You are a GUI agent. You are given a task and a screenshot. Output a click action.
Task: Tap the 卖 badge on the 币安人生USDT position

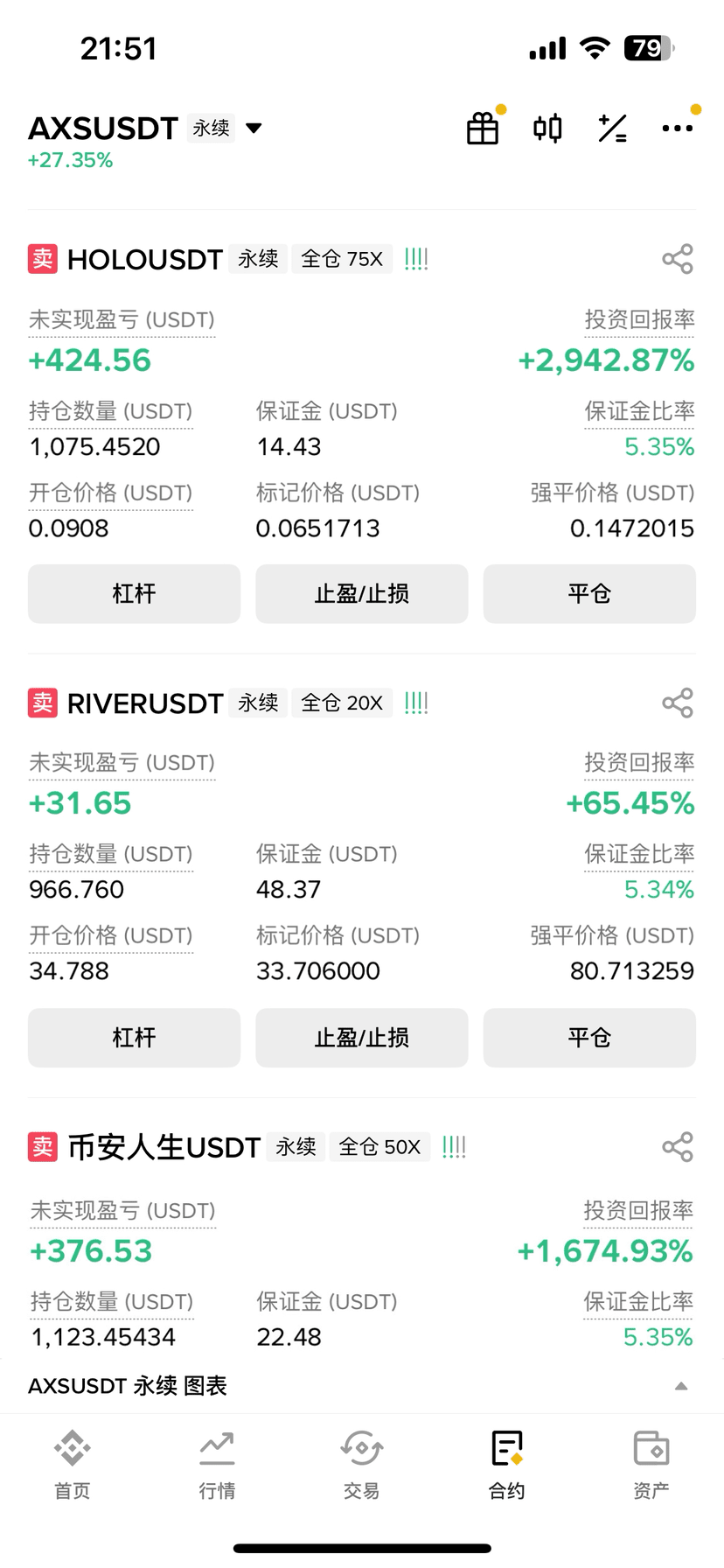pos(42,1146)
